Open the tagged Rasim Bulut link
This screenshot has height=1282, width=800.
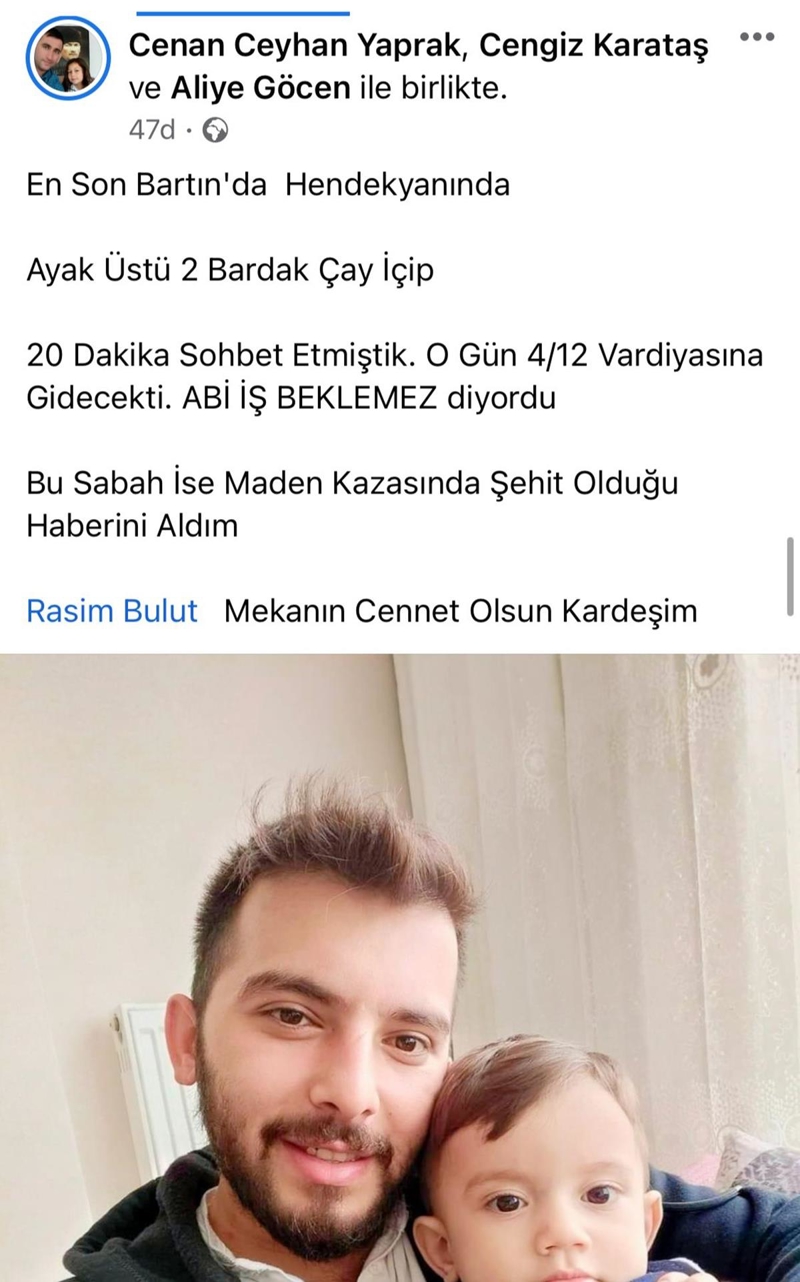click(112, 611)
